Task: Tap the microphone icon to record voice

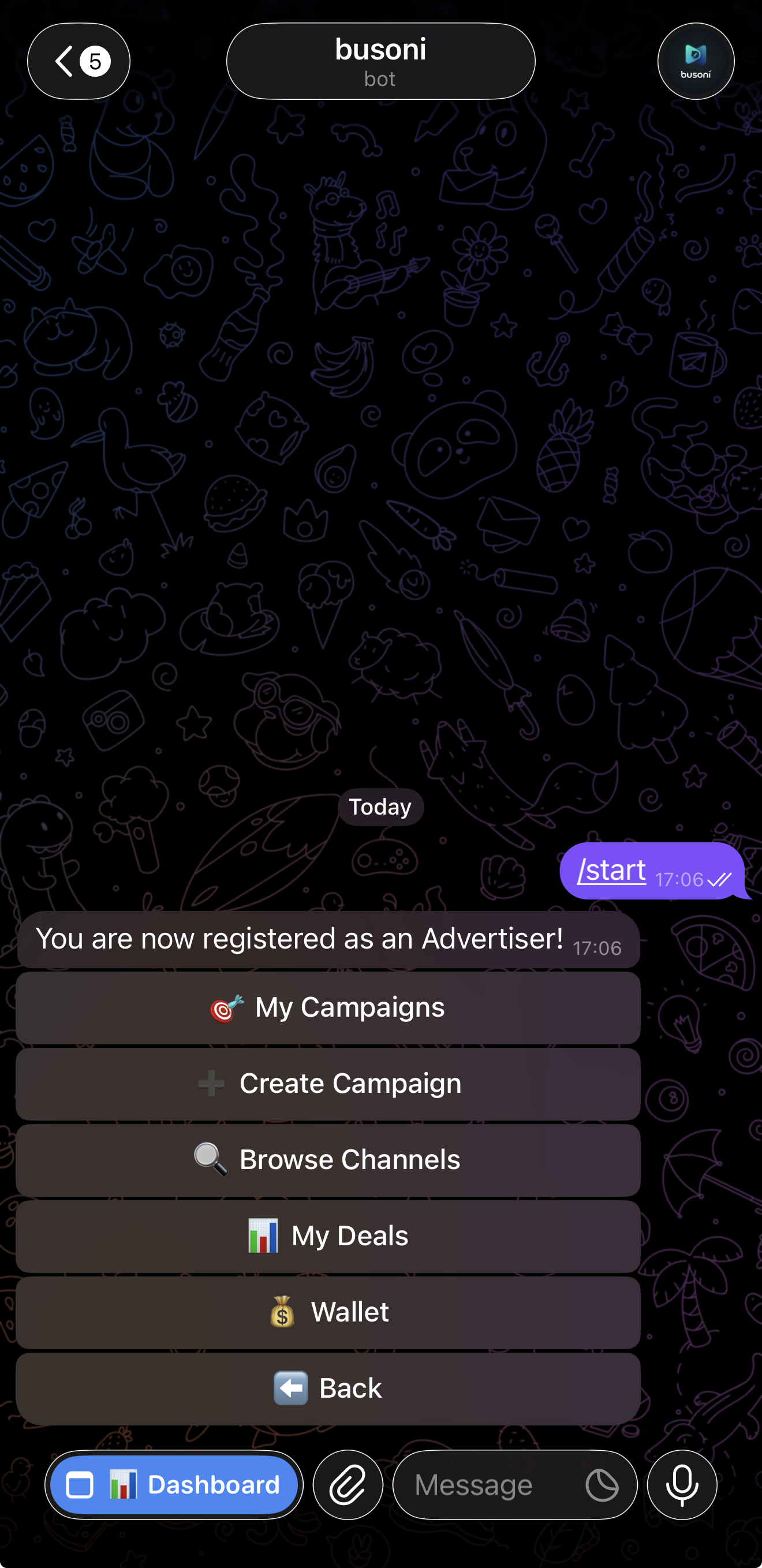Action: pos(682,1485)
